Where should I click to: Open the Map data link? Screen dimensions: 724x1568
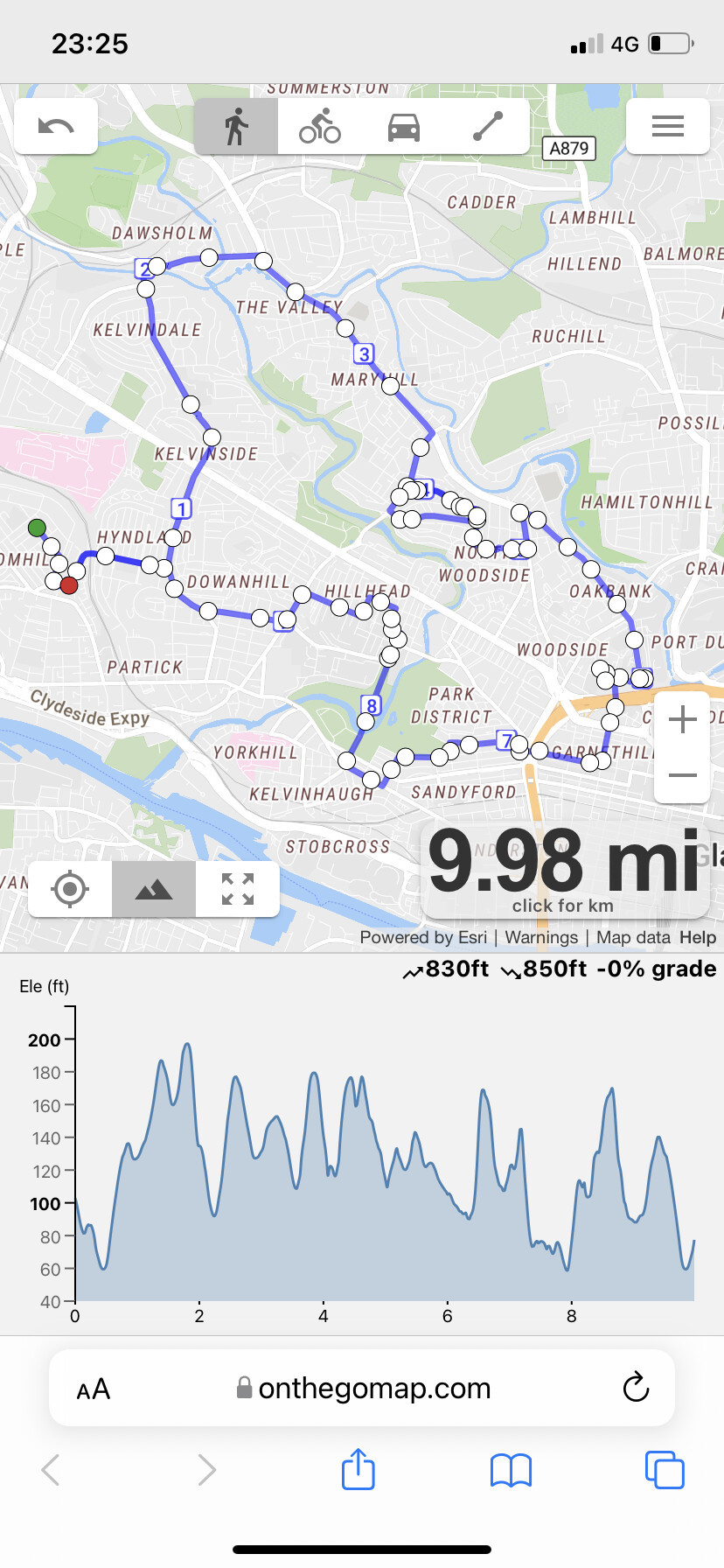[x=633, y=937]
